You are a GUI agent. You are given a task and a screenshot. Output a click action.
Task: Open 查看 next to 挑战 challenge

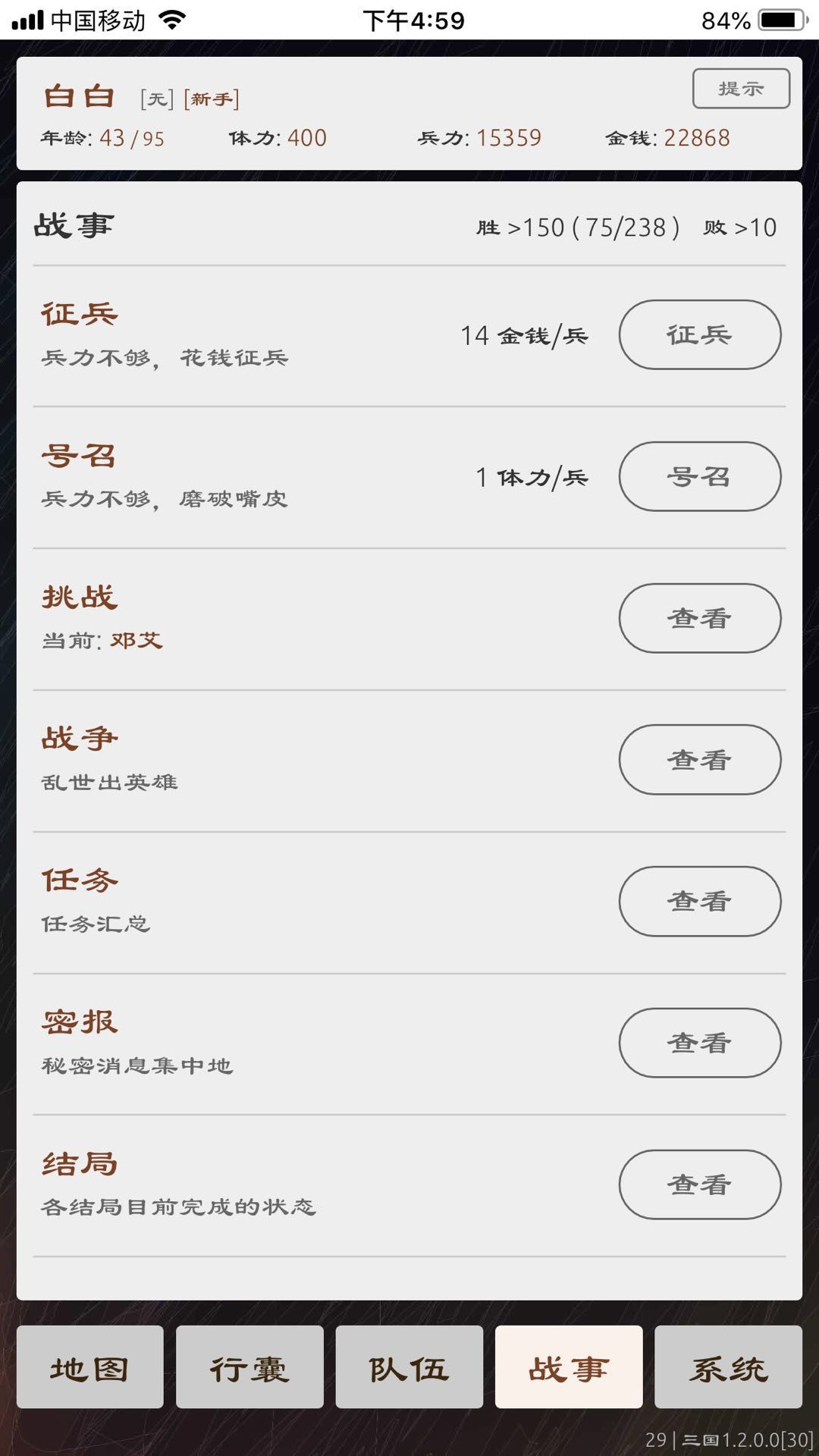tap(698, 618)
